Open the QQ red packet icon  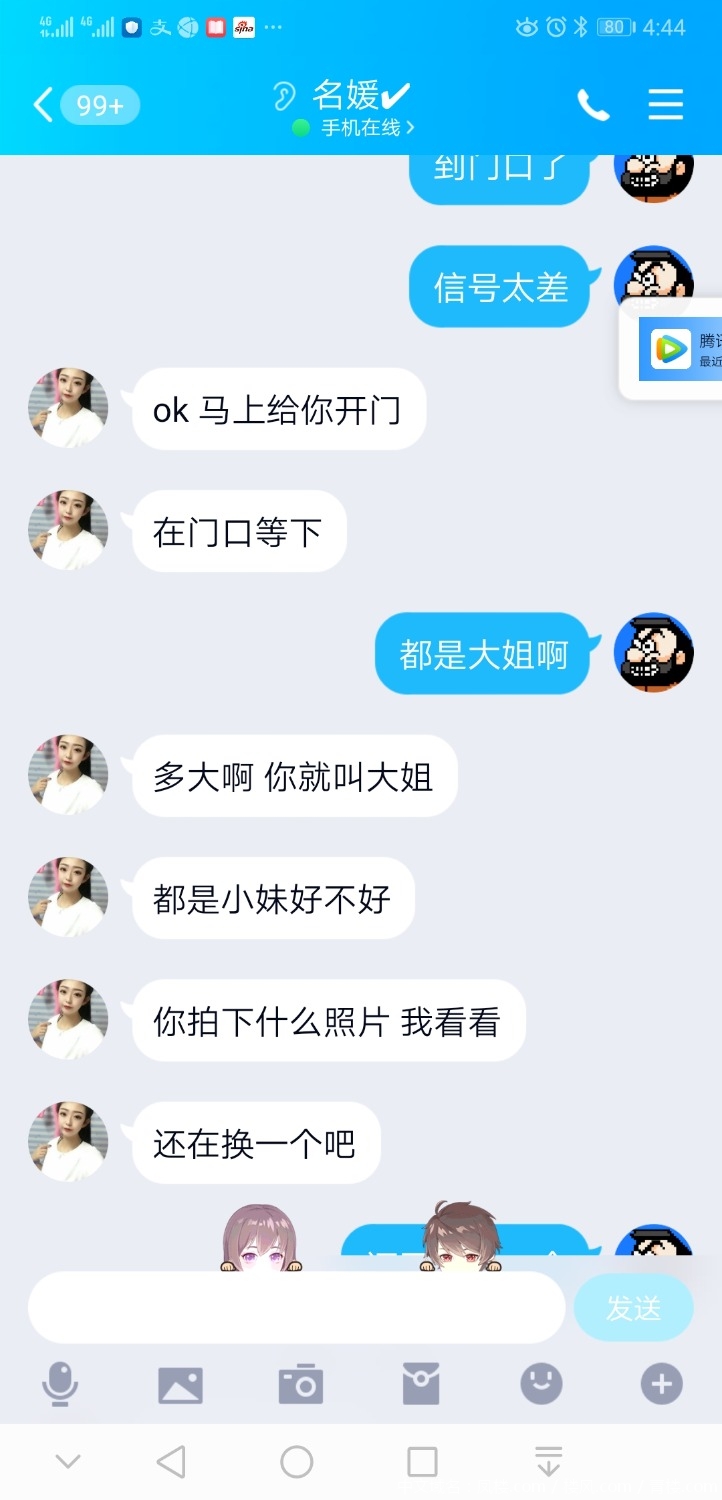421,1384
